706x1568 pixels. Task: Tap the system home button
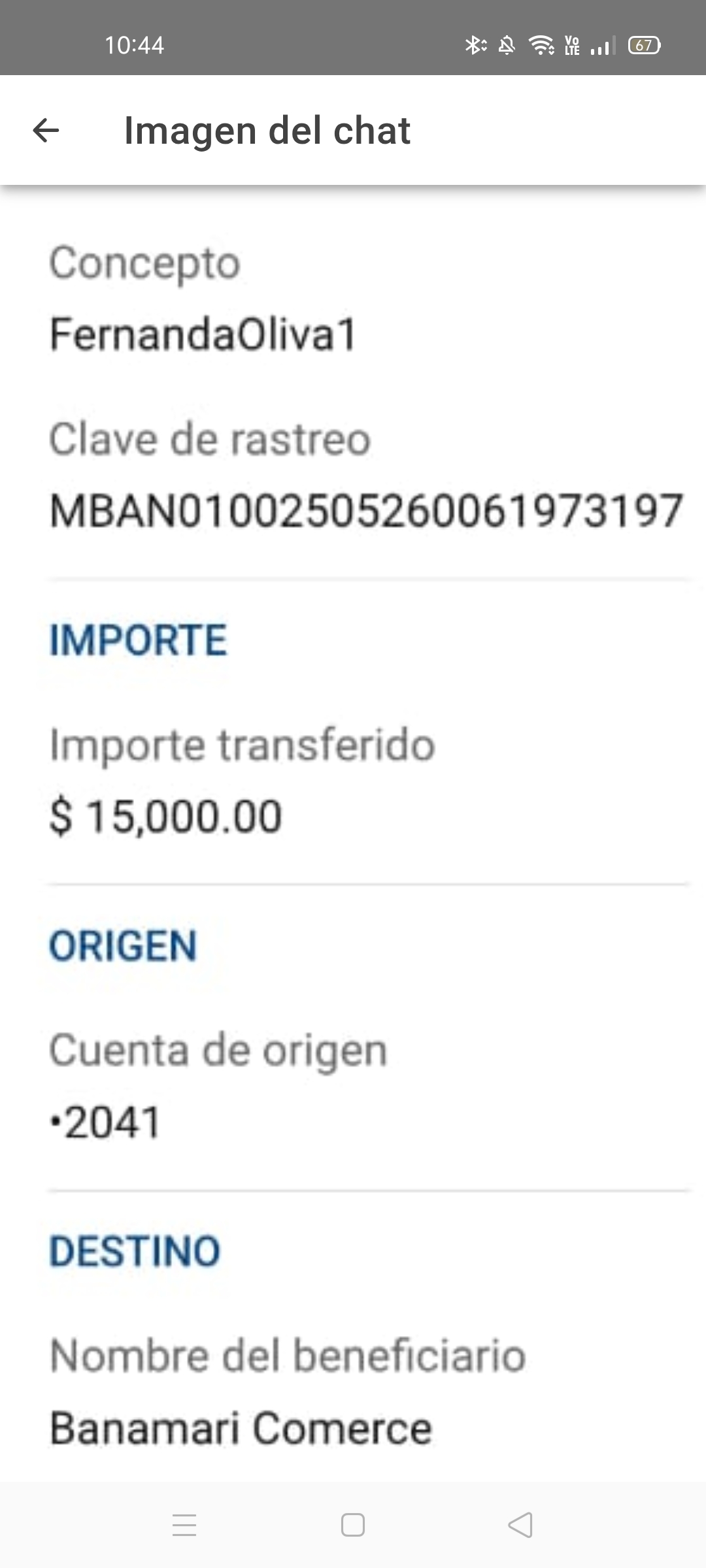tap(353, 1526)
